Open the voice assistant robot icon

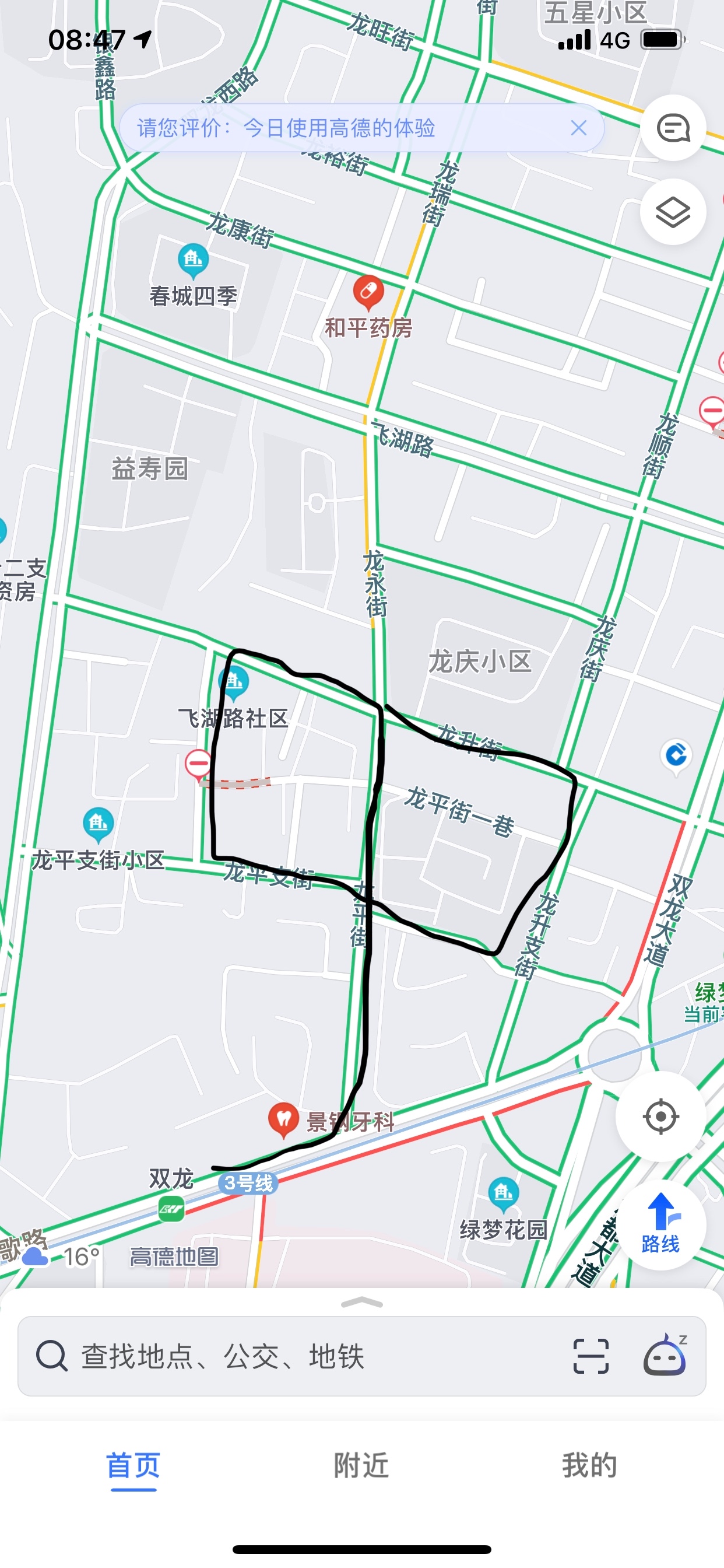[x=665, y=1356]
